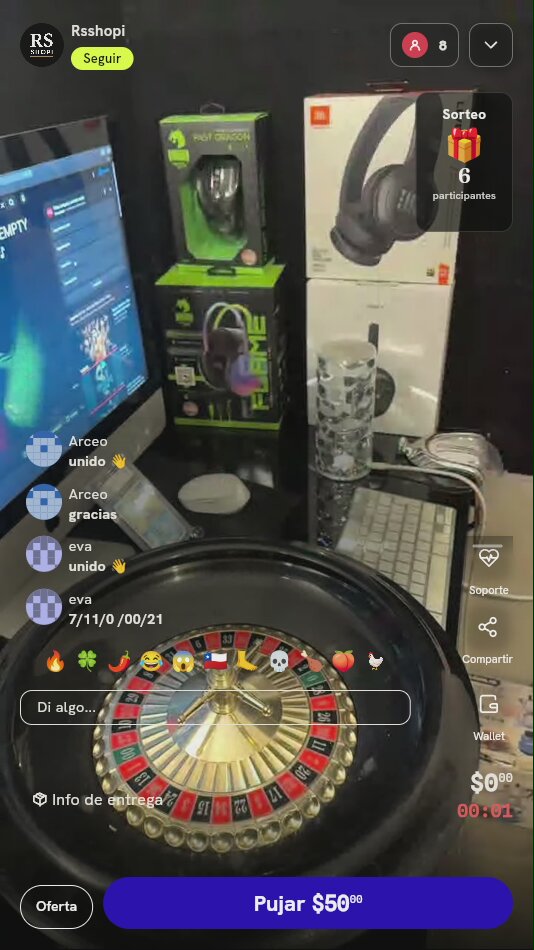Send the four-leaf clover emoji
Viewport: 534px width, 950px height.
pyautogui.click(x=87, y=662)
